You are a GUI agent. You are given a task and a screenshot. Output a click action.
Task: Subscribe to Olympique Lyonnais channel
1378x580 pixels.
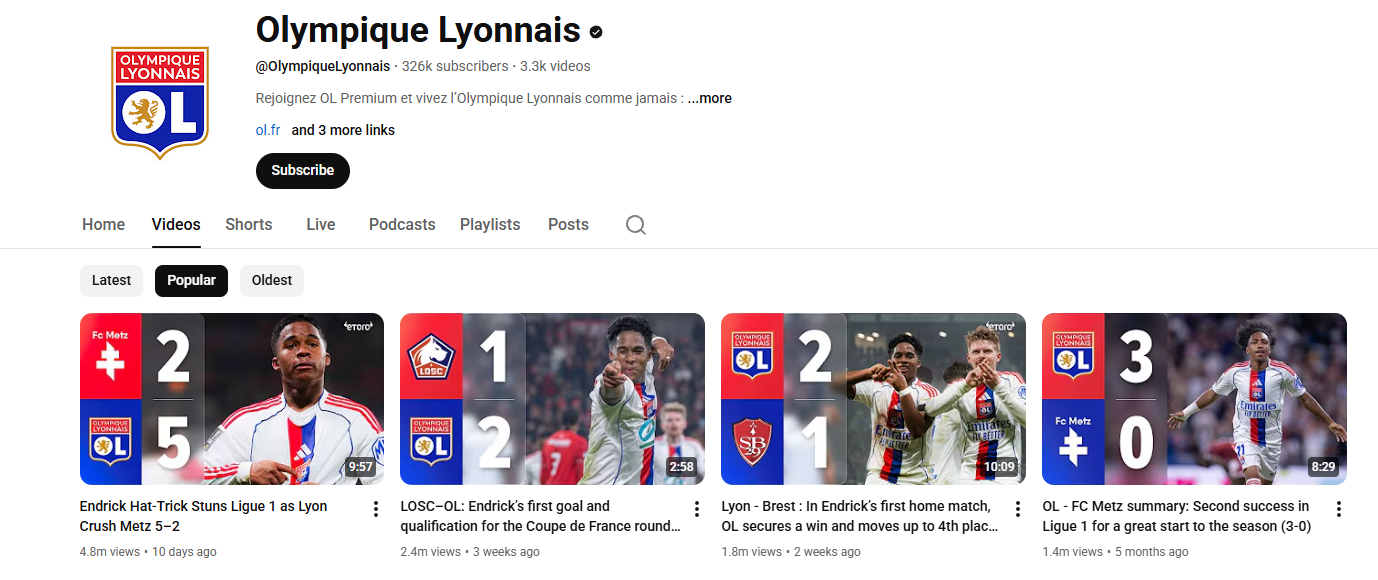(x=302, y=170)
